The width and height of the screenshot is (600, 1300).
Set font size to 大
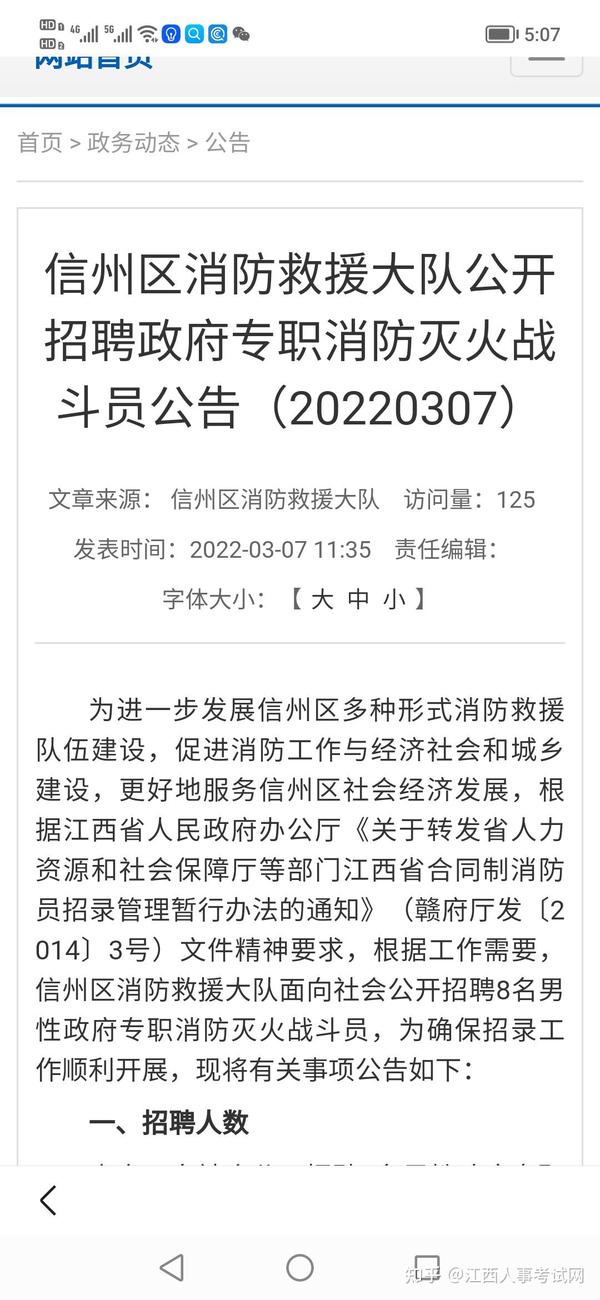point(321,600)
